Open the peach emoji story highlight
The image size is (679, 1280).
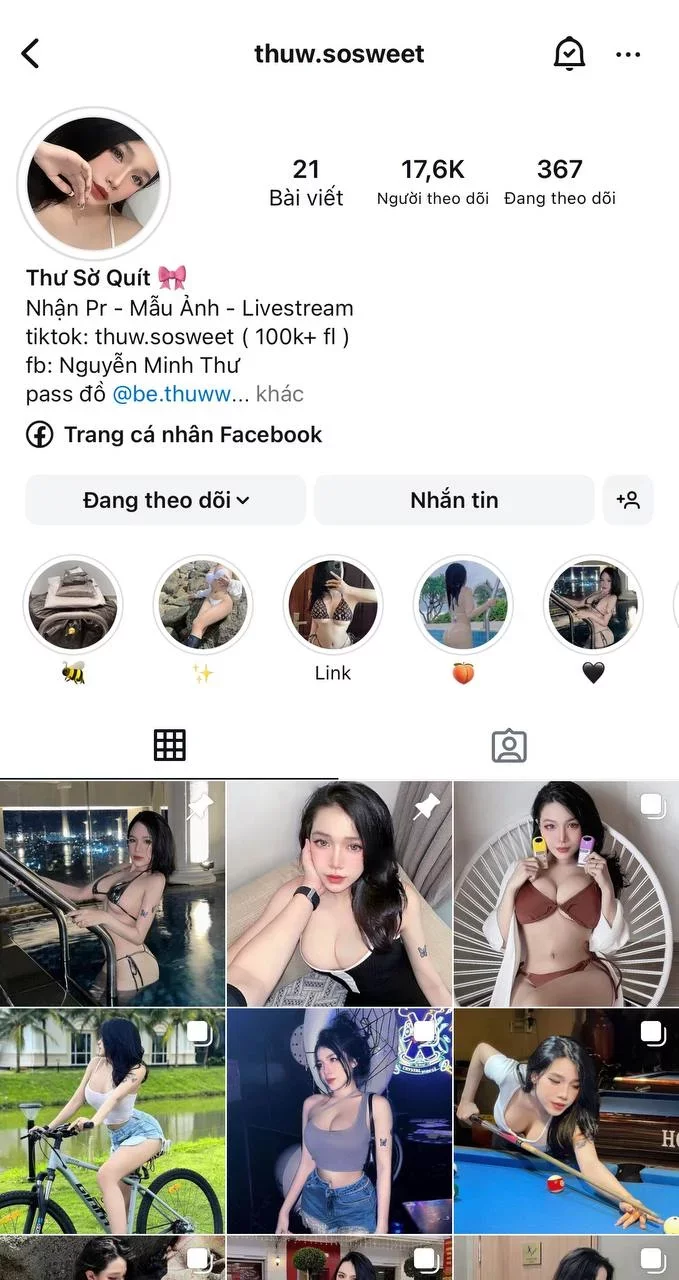click(463, 606)
